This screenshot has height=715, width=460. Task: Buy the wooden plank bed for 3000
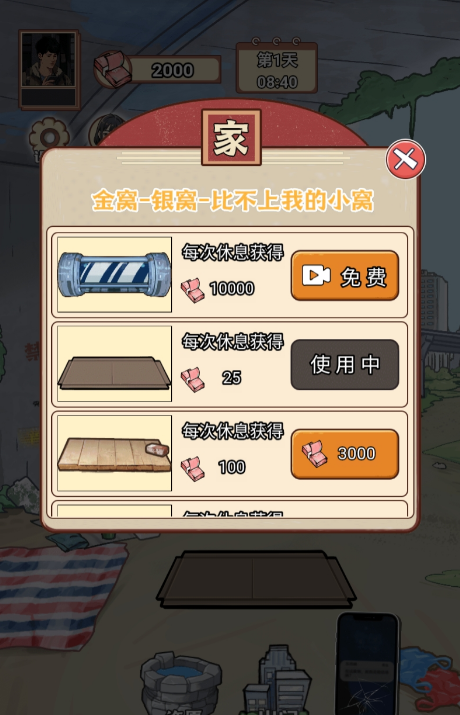pos(345,454)
